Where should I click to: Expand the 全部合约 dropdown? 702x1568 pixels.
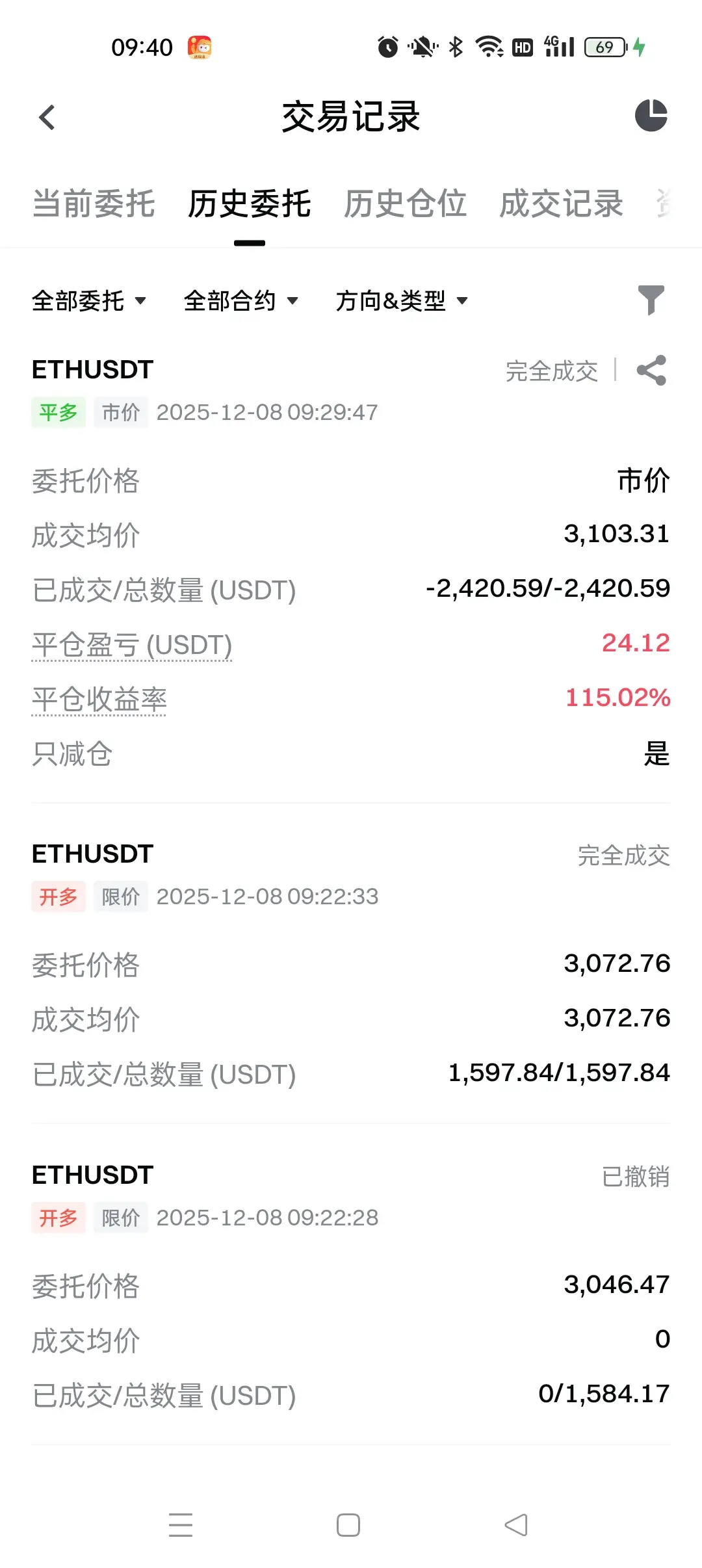coord(241,301)
